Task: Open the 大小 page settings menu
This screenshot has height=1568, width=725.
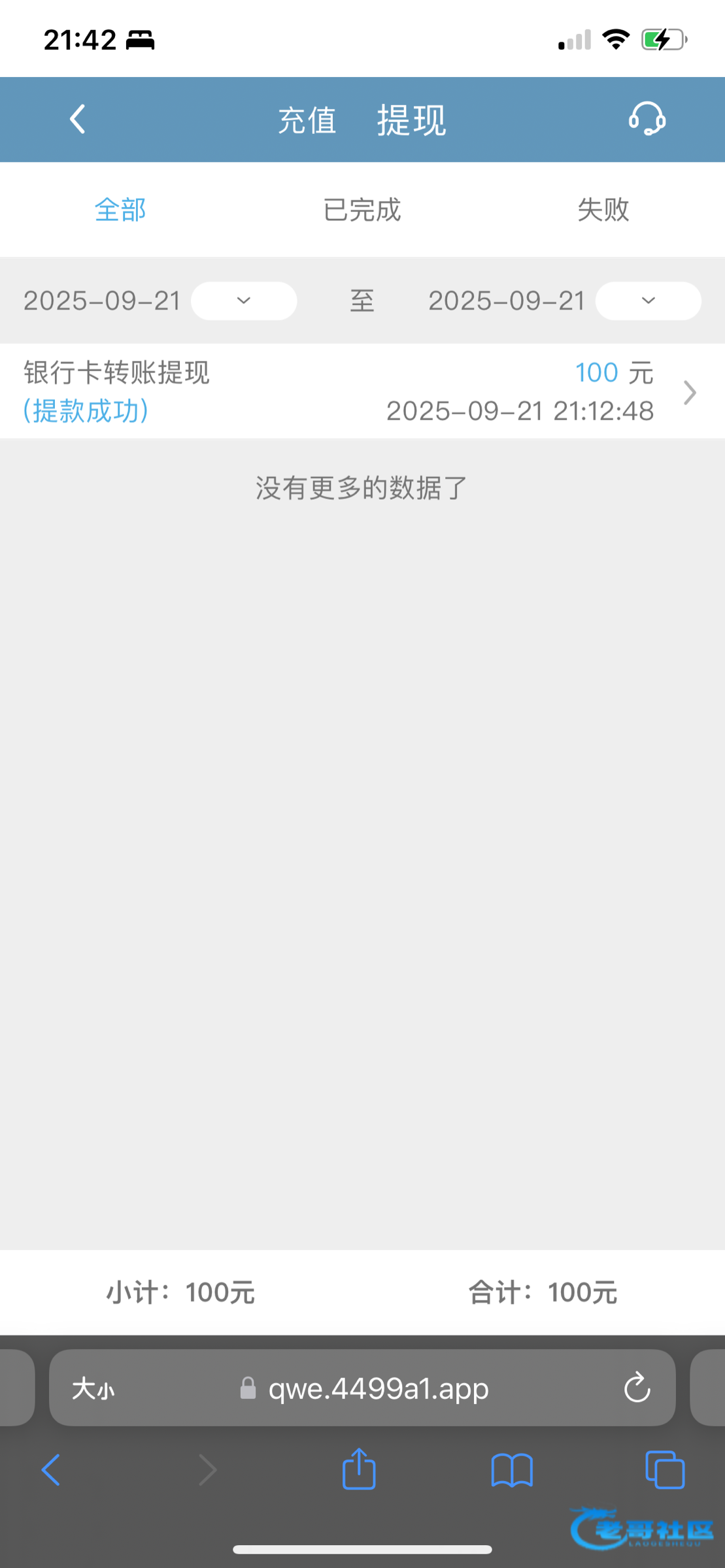Action: pyautogui.click(x=93, y=1389)
